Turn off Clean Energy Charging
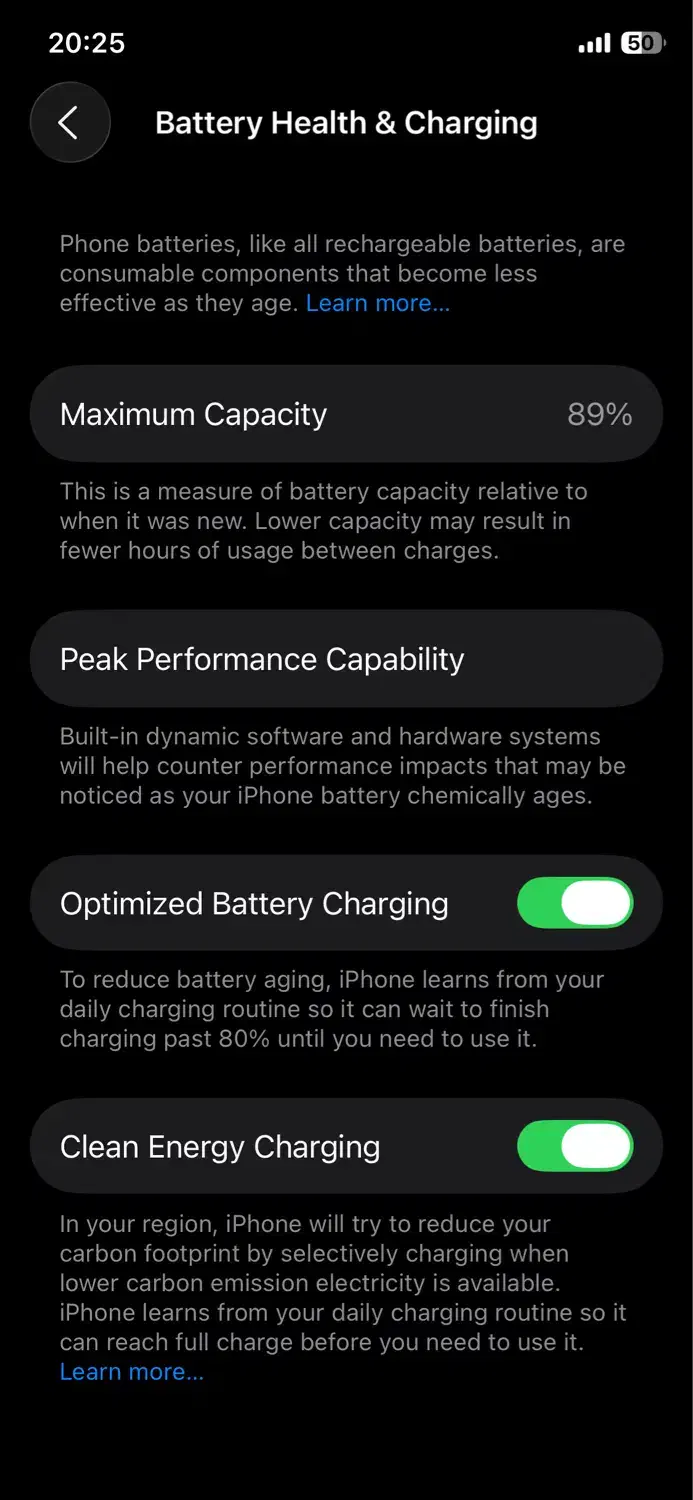693x1500 pixels. [x=575, y=1146]
